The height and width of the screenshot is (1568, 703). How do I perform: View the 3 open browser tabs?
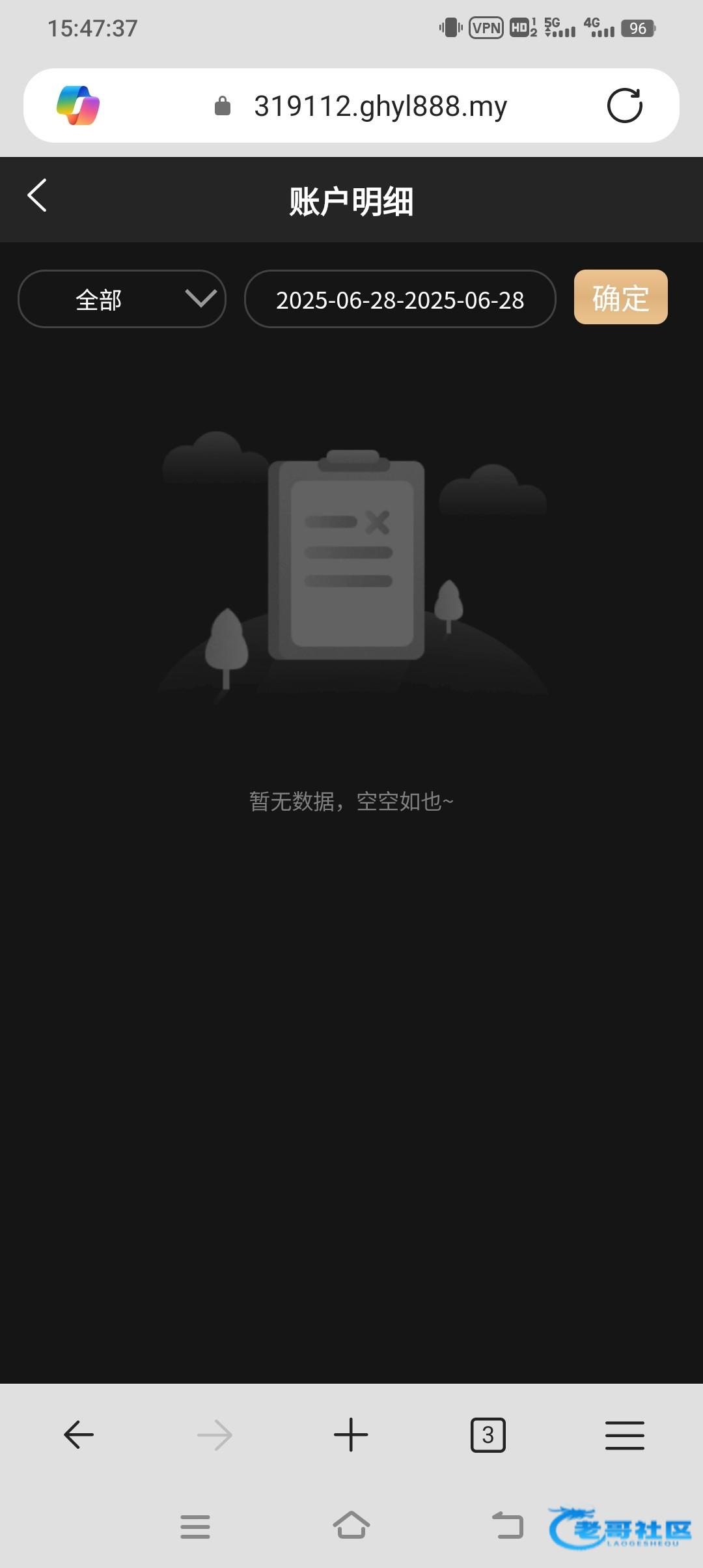pyautogui.click(x=488, y=1435)
